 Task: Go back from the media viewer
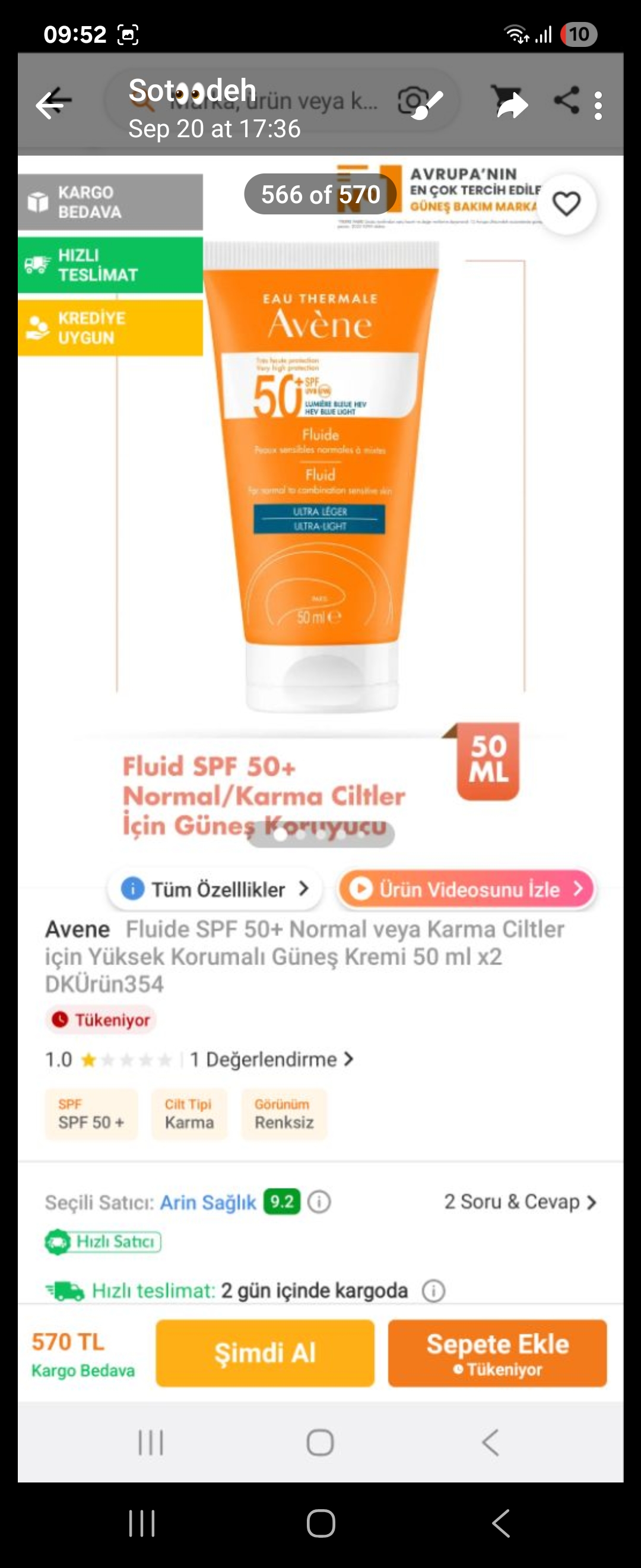click(53, 105)
